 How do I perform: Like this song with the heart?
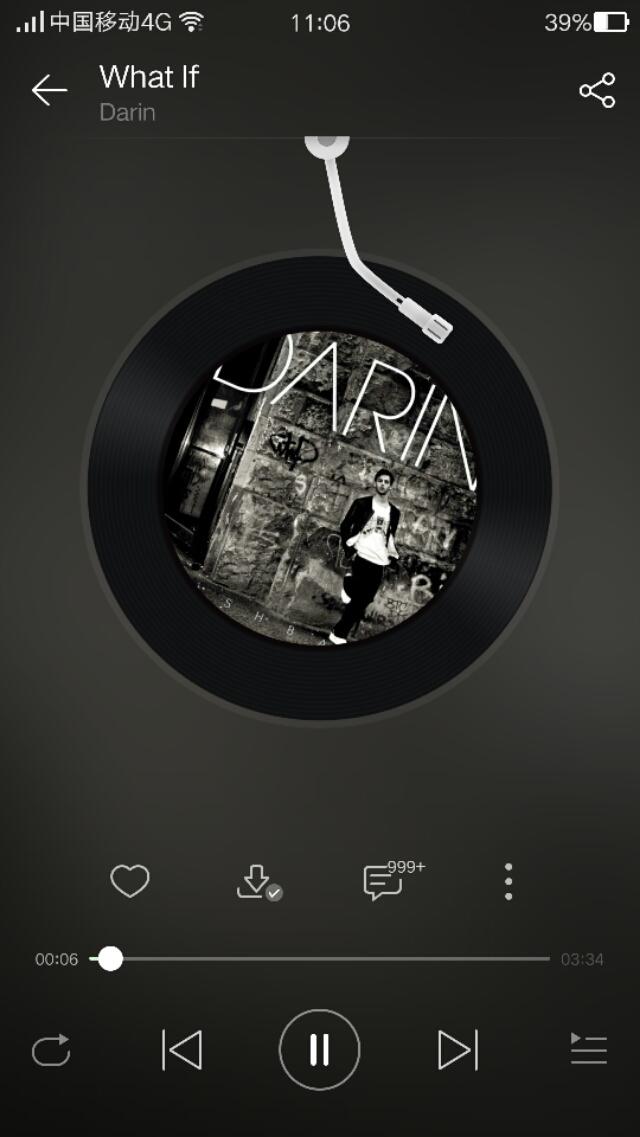point(130,882)
